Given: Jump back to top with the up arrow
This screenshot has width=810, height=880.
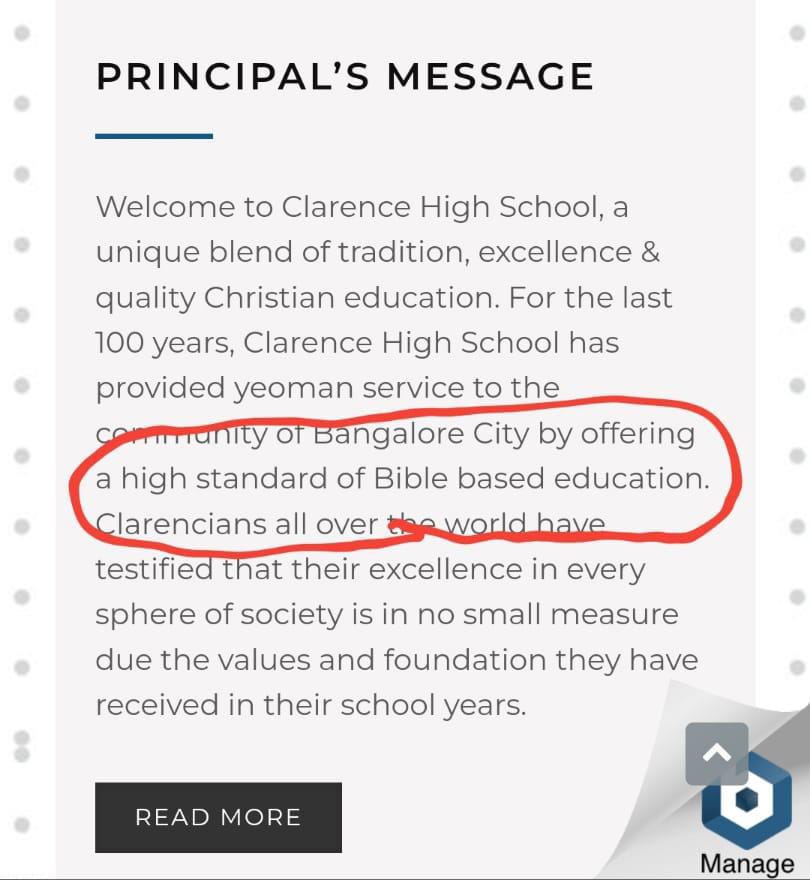Looking at the screenshot, I should (x=716, y=754).
